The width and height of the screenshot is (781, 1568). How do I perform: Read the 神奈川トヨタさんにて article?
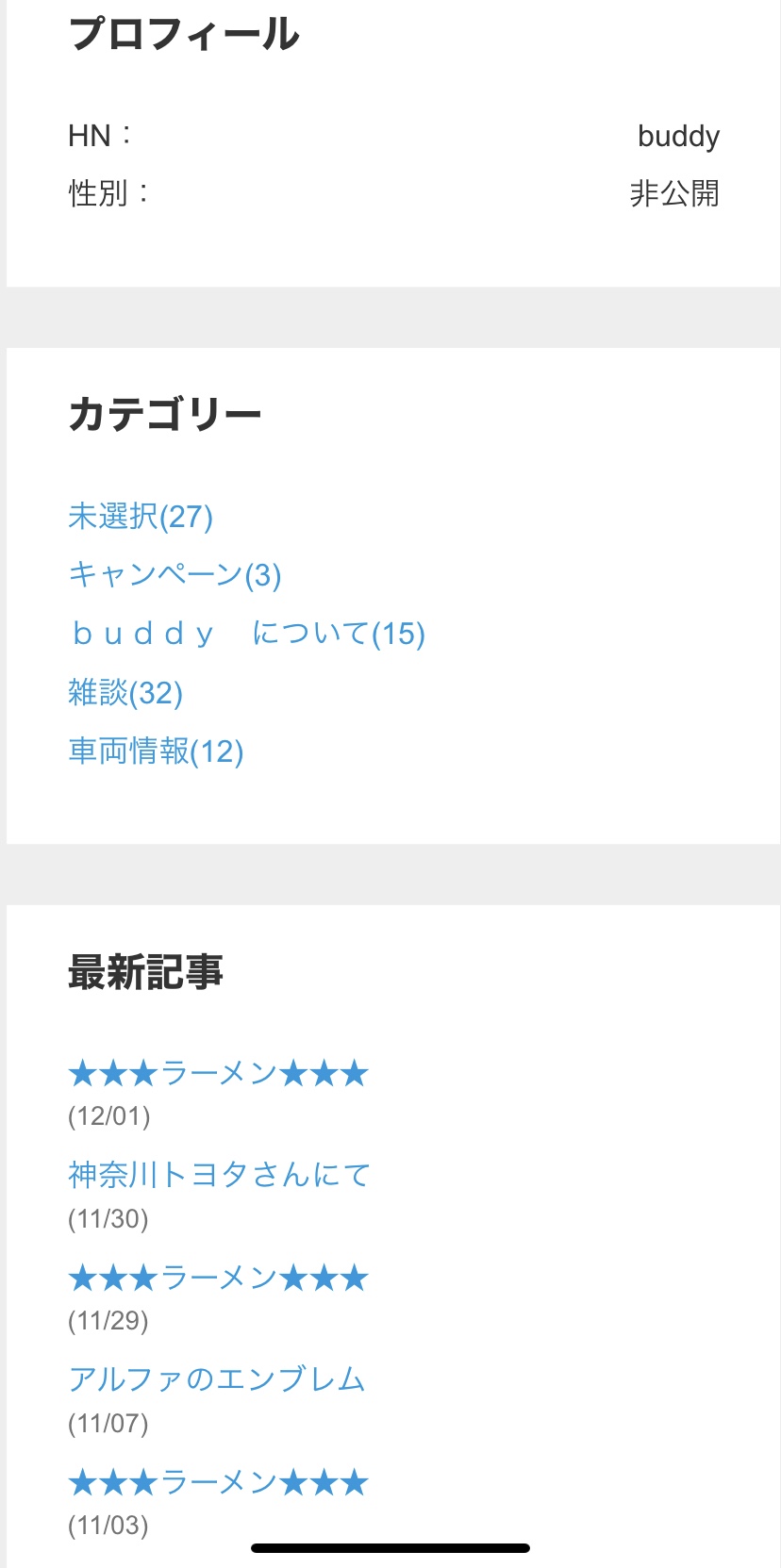(x=219, y=1175)
